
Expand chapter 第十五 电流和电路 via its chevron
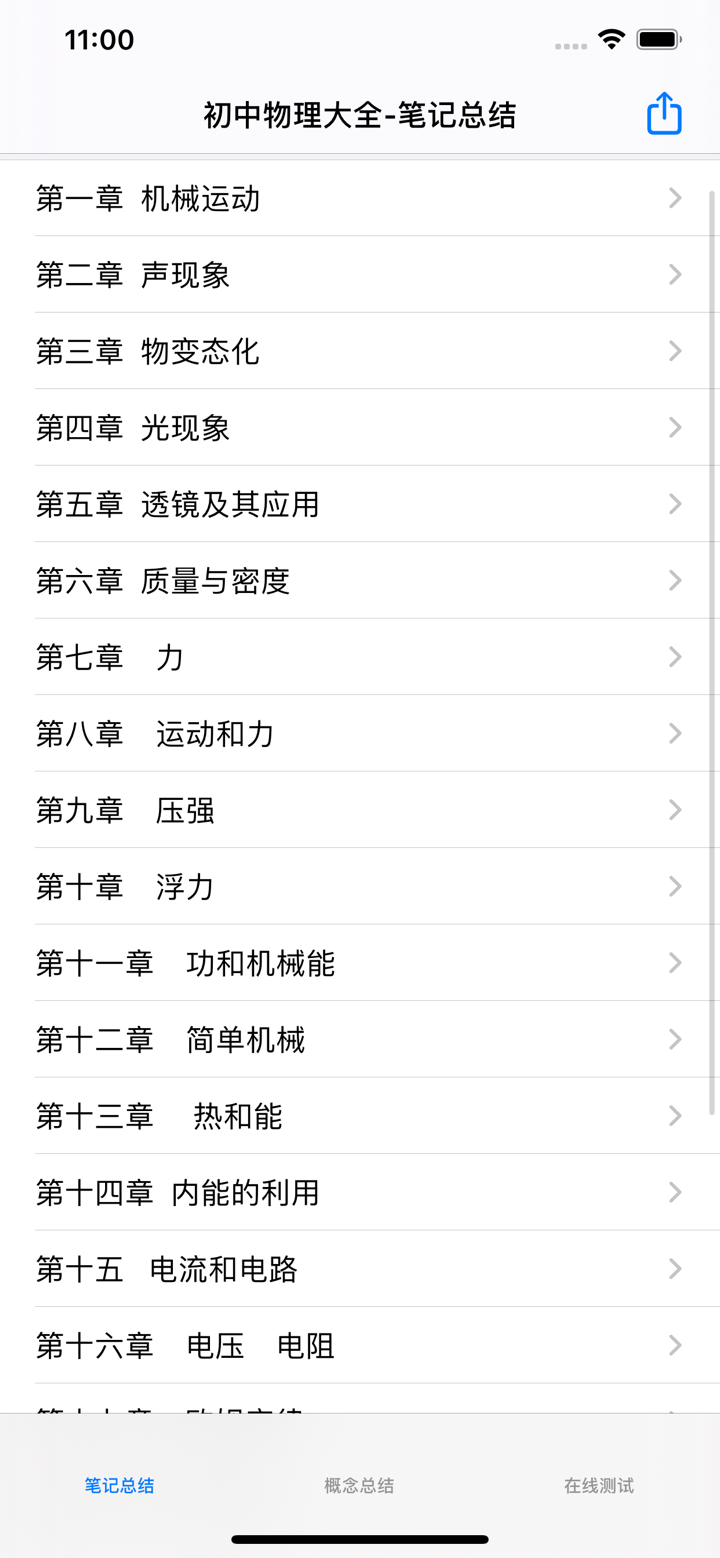pyautogui.click(x=675, y=1269)
